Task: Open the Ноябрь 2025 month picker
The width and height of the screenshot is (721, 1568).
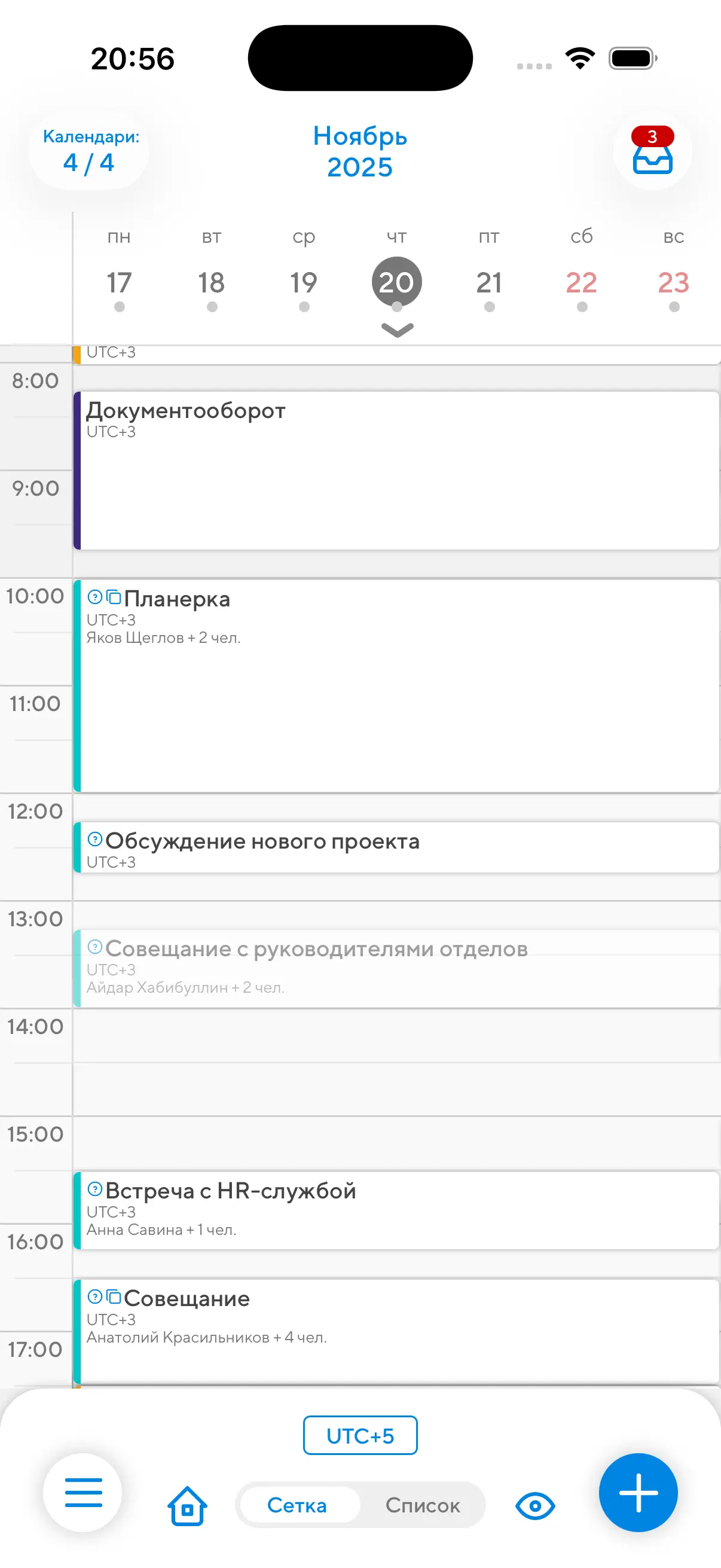Action: pos(360,151)
